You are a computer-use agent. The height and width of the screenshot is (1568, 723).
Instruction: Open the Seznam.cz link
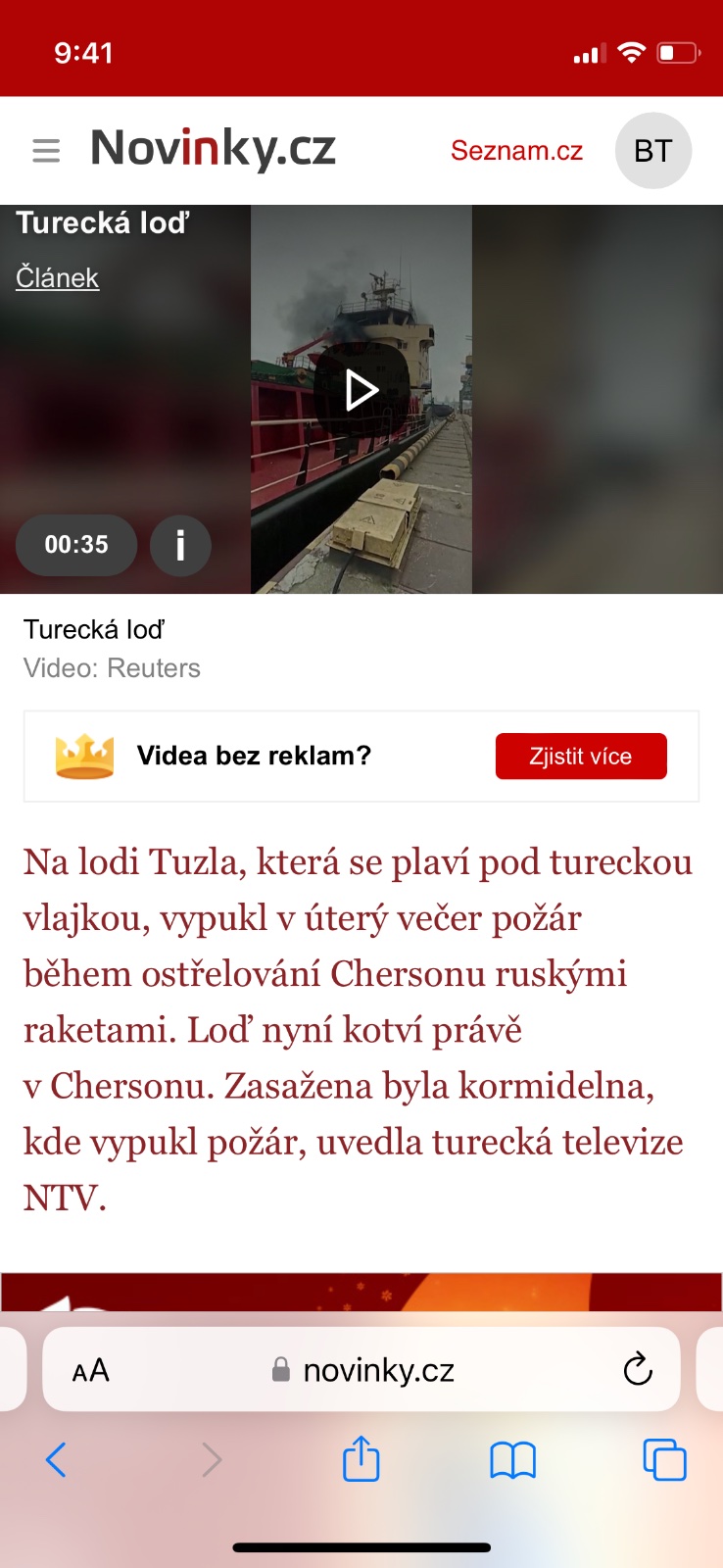(516, 151)
